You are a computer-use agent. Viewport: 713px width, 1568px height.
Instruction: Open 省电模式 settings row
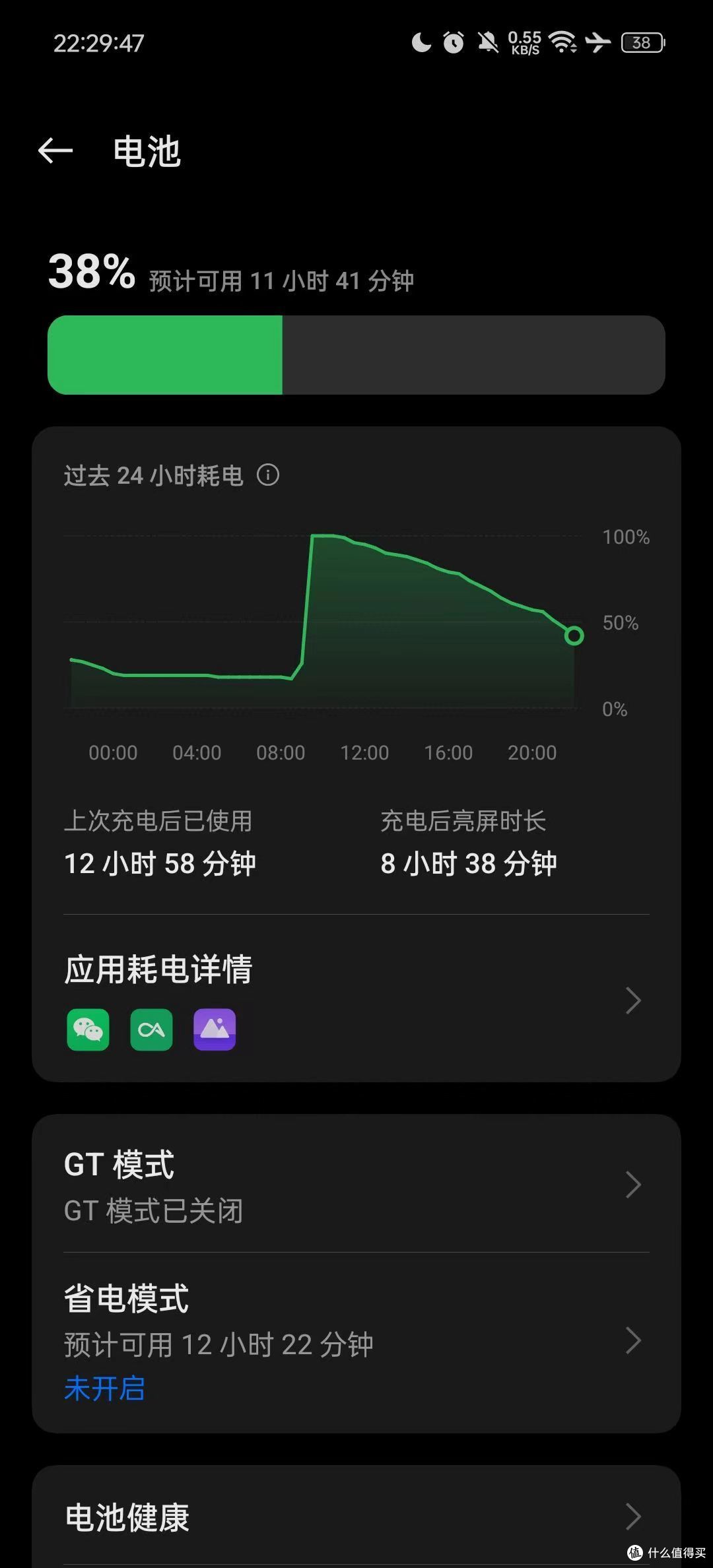356,1320
